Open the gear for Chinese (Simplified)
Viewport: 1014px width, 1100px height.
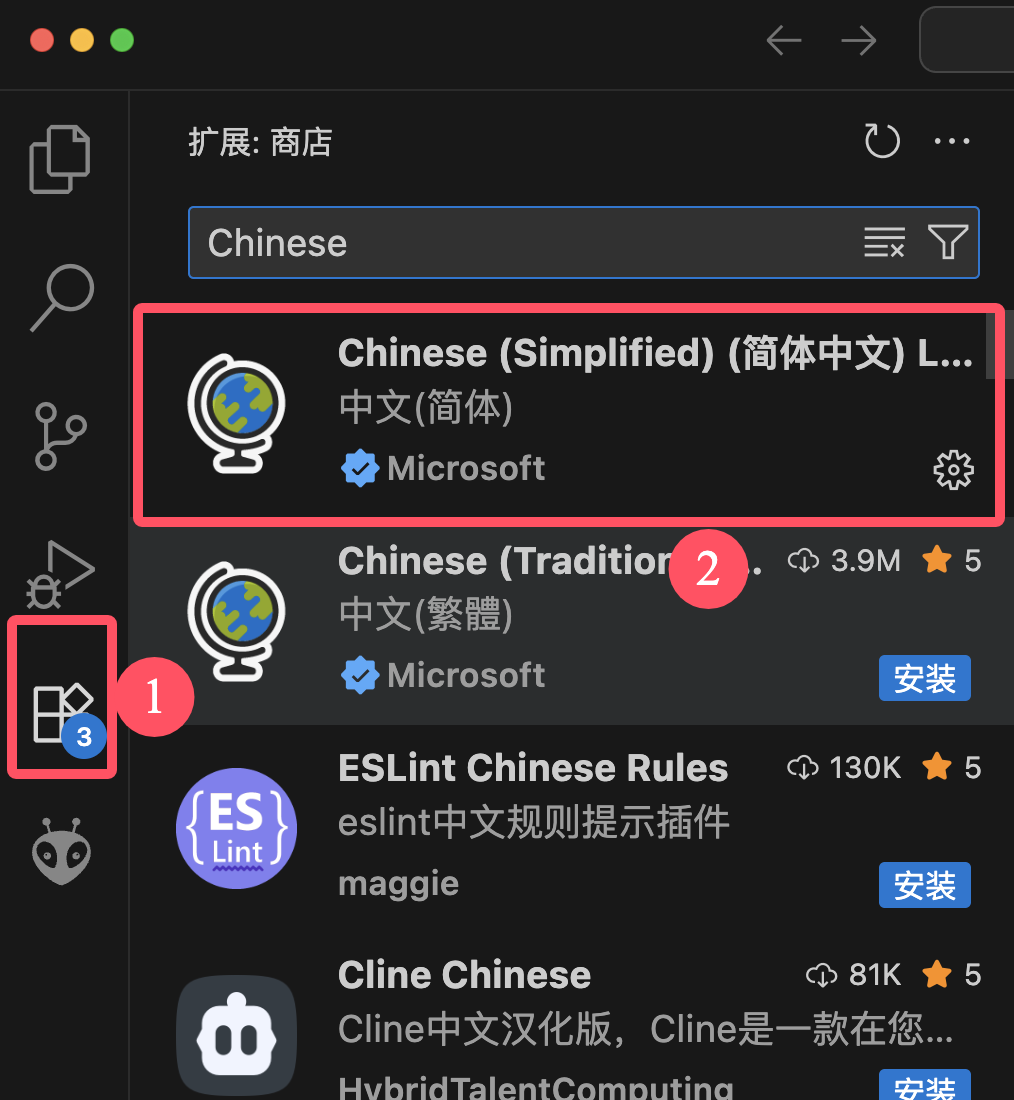(x=952, y=469)
